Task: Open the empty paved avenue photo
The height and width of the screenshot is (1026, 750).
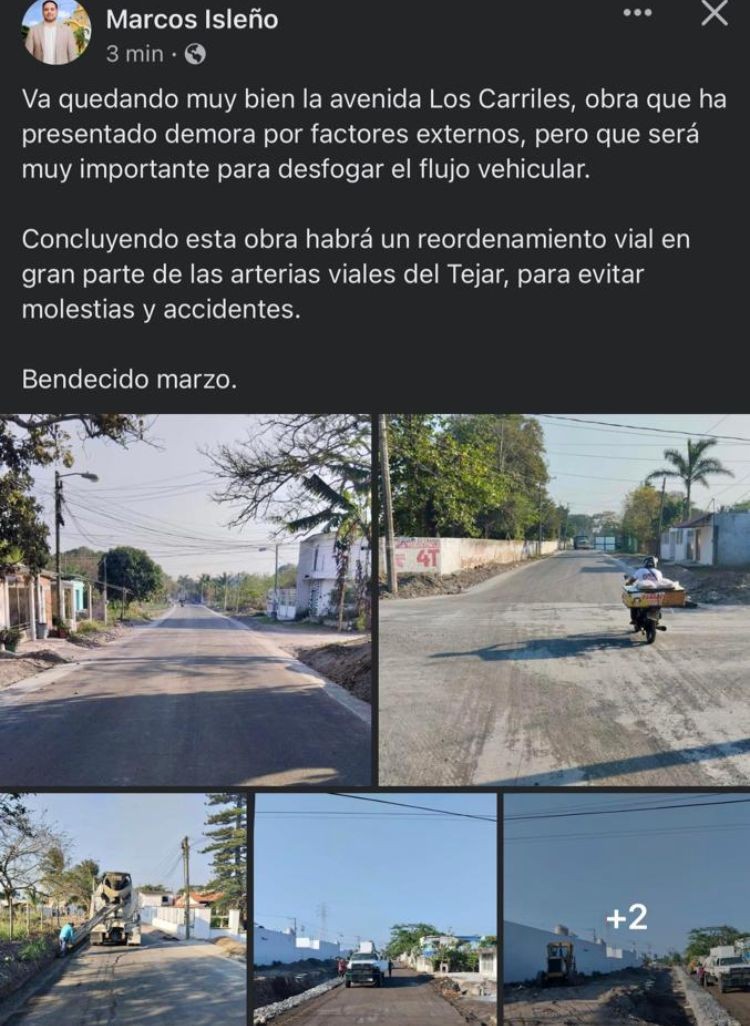Action: pyautogui.click(x=185, y=600)
